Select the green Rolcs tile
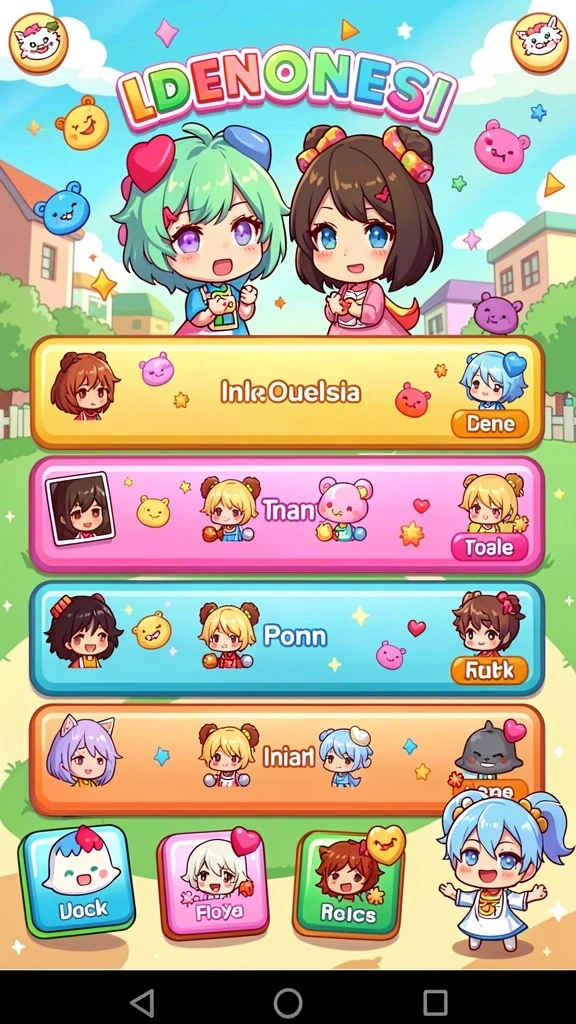This screenshot has width=576, height=1024. pyautogui.click(x=348, y=885)
